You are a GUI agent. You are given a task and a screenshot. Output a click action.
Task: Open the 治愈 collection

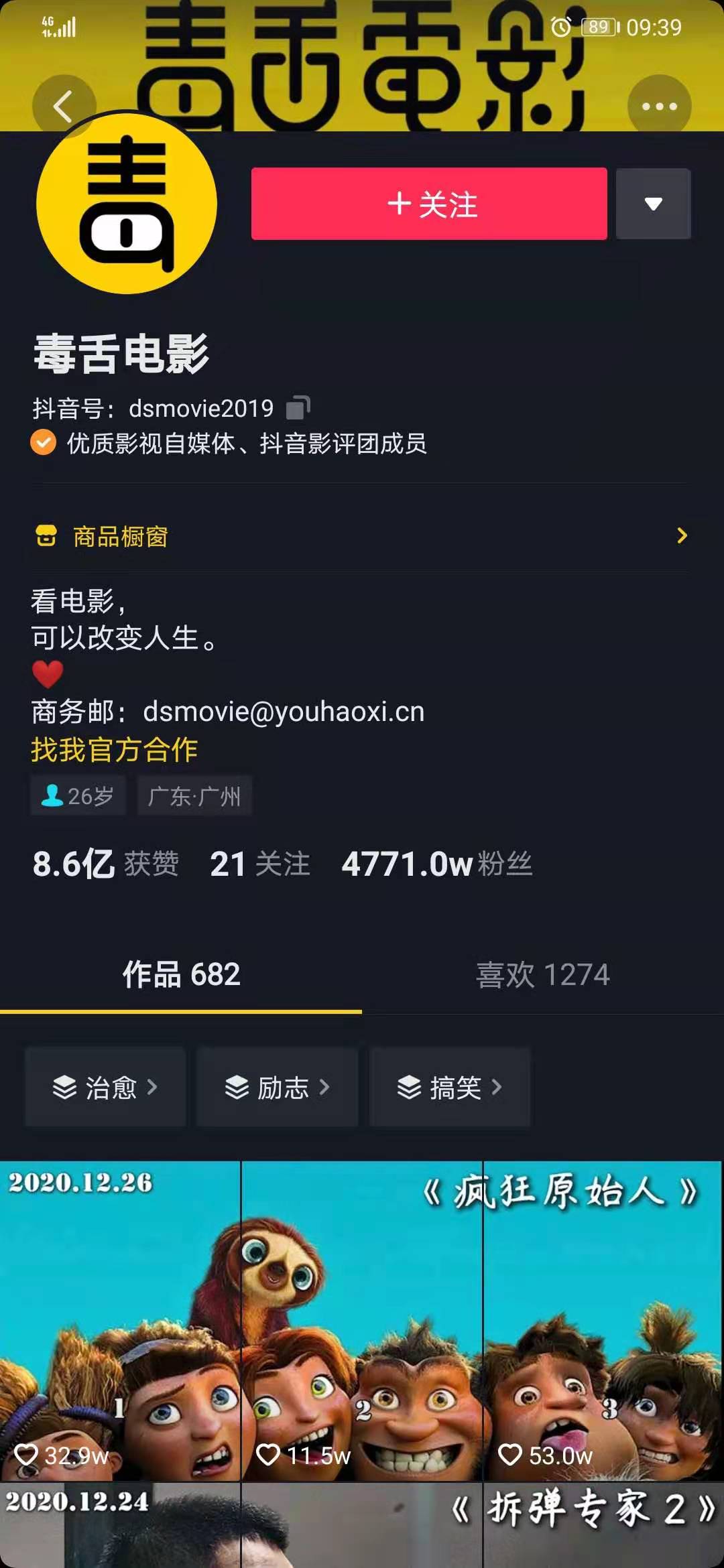coord(105,1087)
